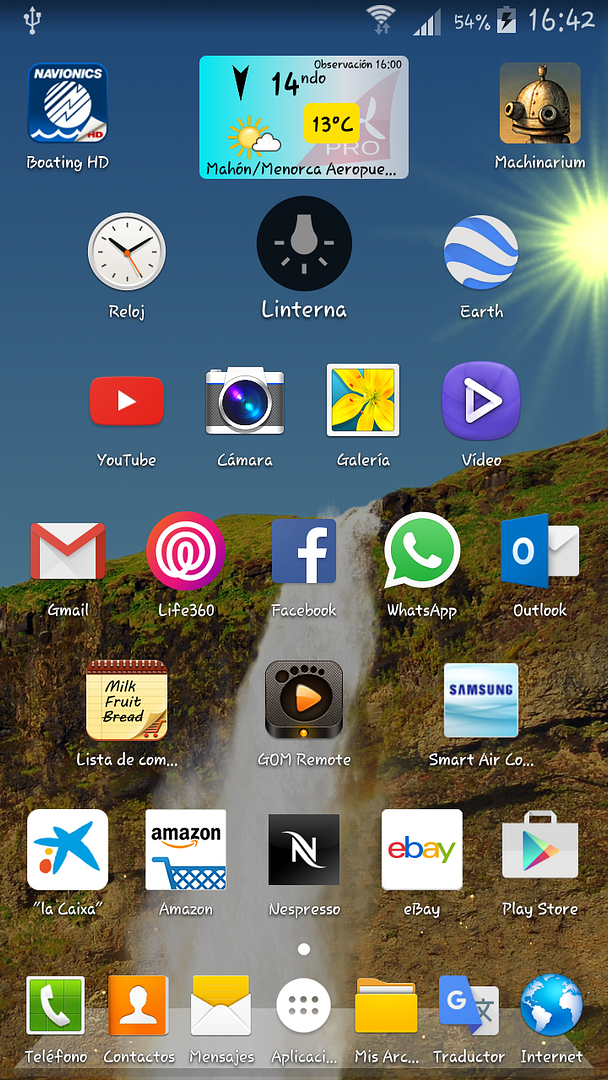The height and width of the screenshot is (1080, 608).
Task: Open Google Earth
Action: pos(481,252)
